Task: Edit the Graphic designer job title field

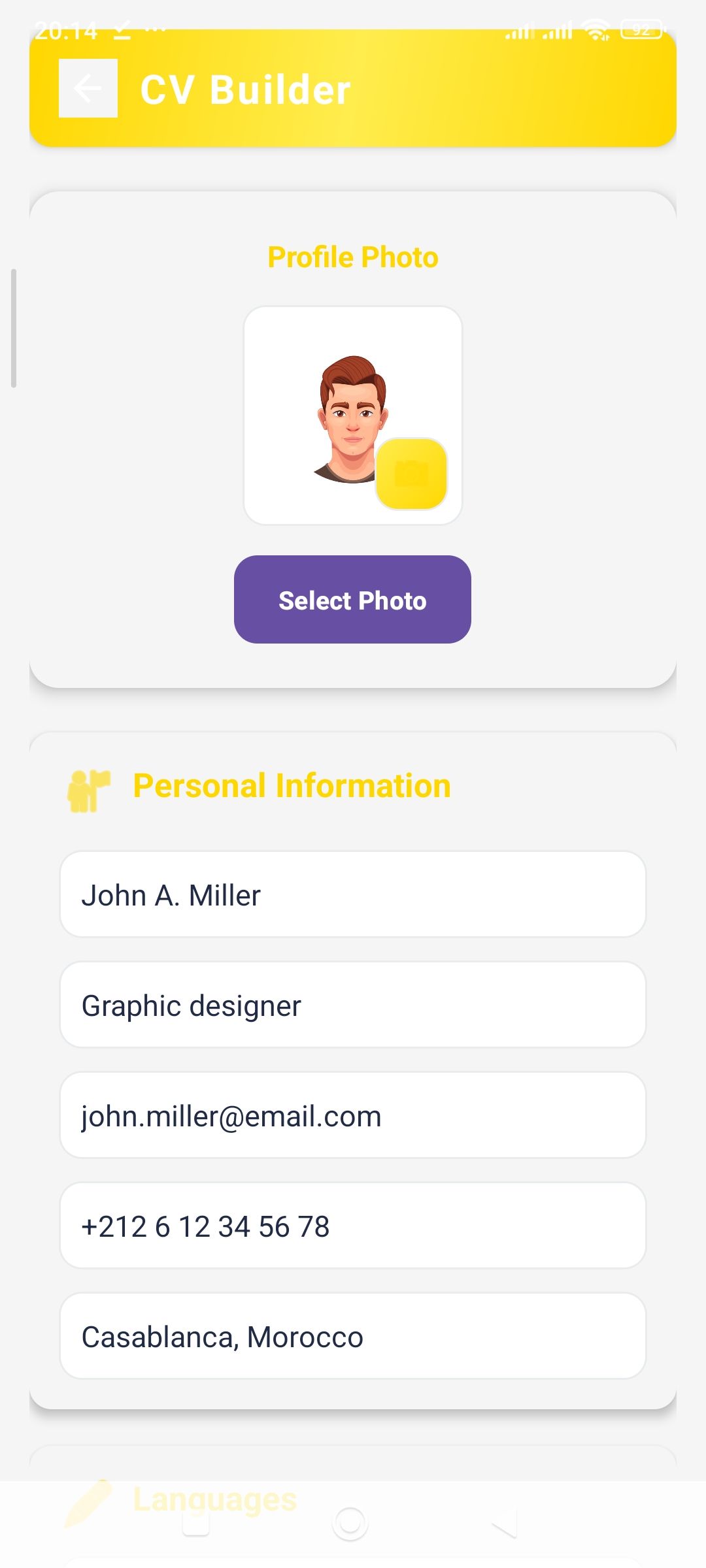Action: coord(353,1005)
